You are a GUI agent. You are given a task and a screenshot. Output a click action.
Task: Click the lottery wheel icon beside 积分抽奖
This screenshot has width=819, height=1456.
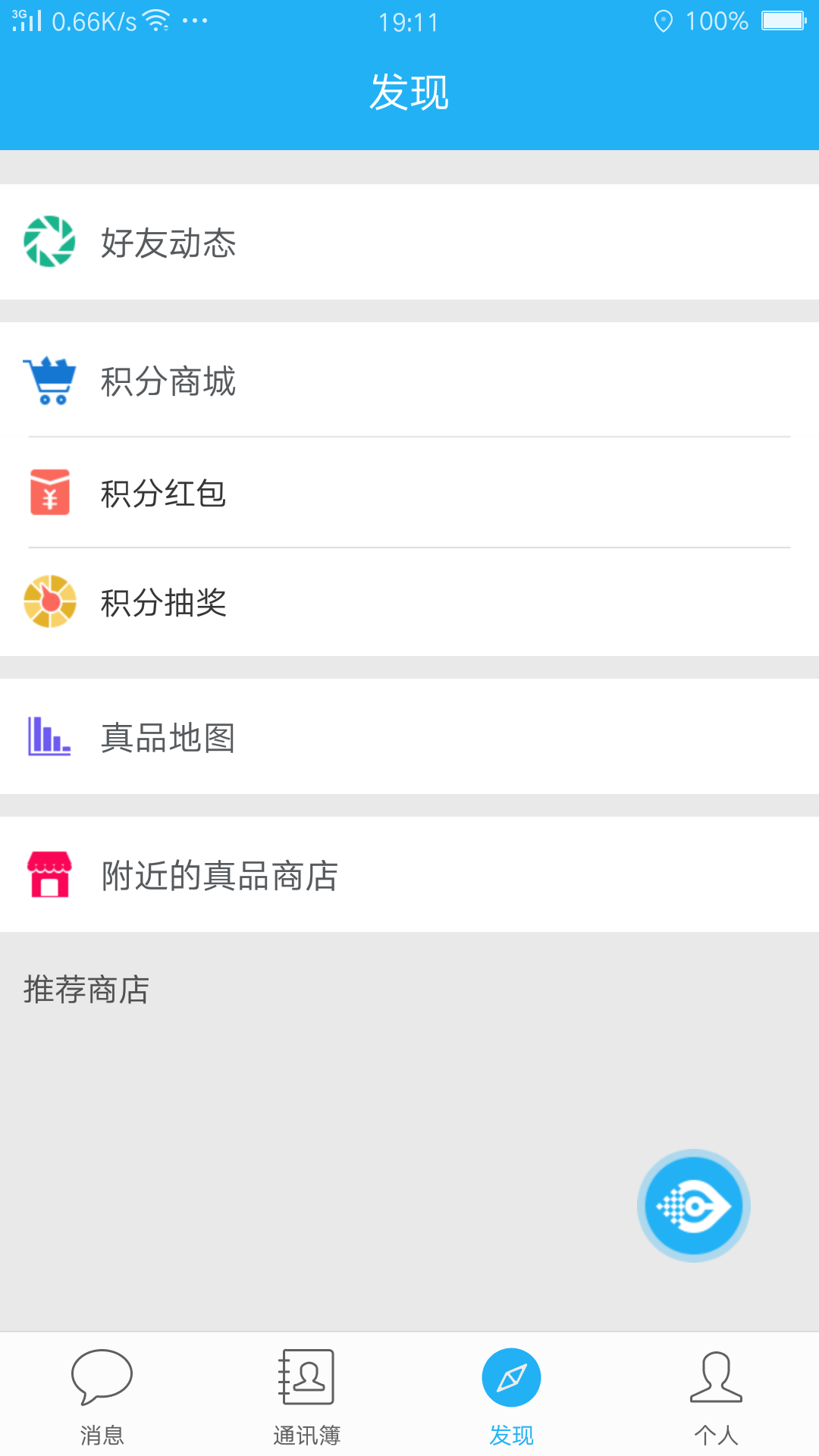(x=49, y=603)
